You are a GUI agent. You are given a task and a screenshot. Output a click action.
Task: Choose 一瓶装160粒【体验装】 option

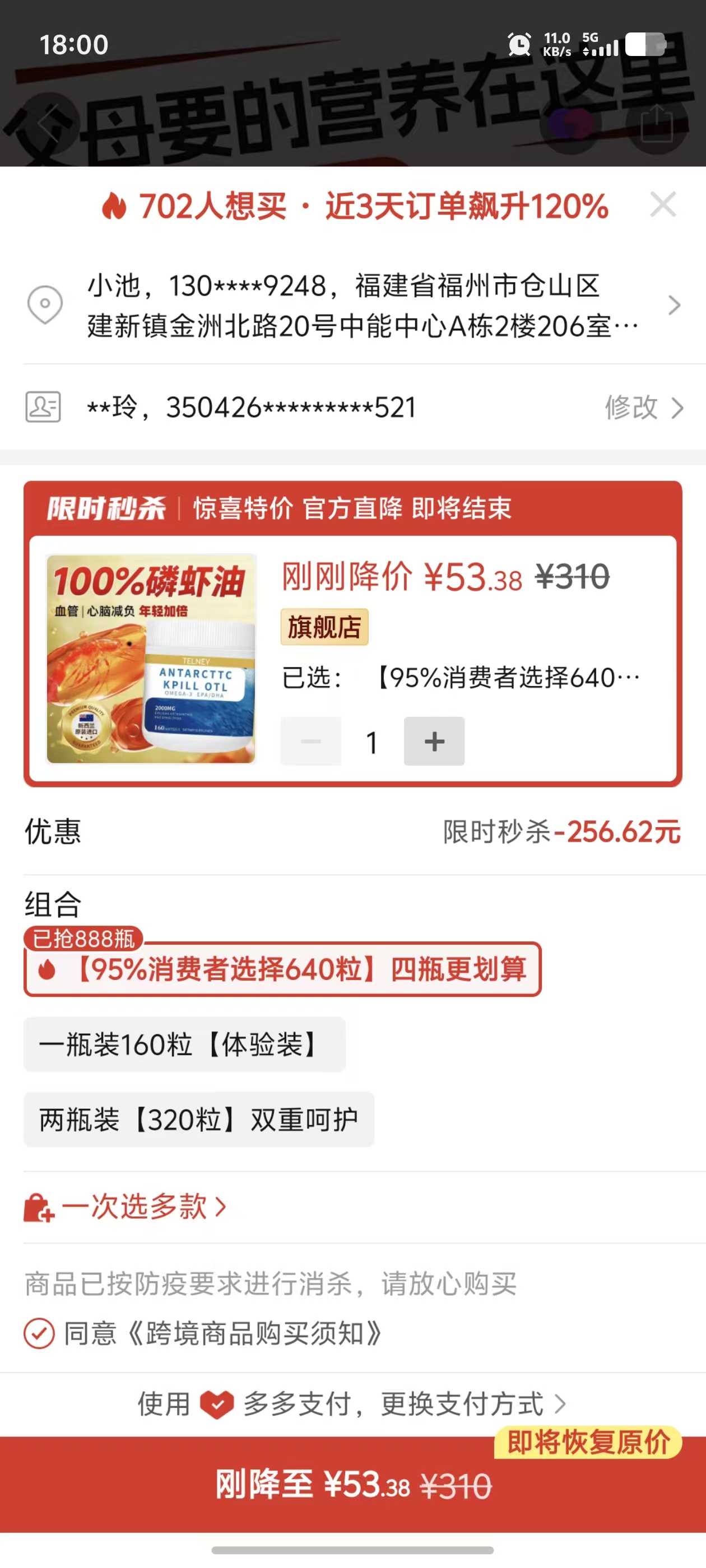(x=184, y=1044)
